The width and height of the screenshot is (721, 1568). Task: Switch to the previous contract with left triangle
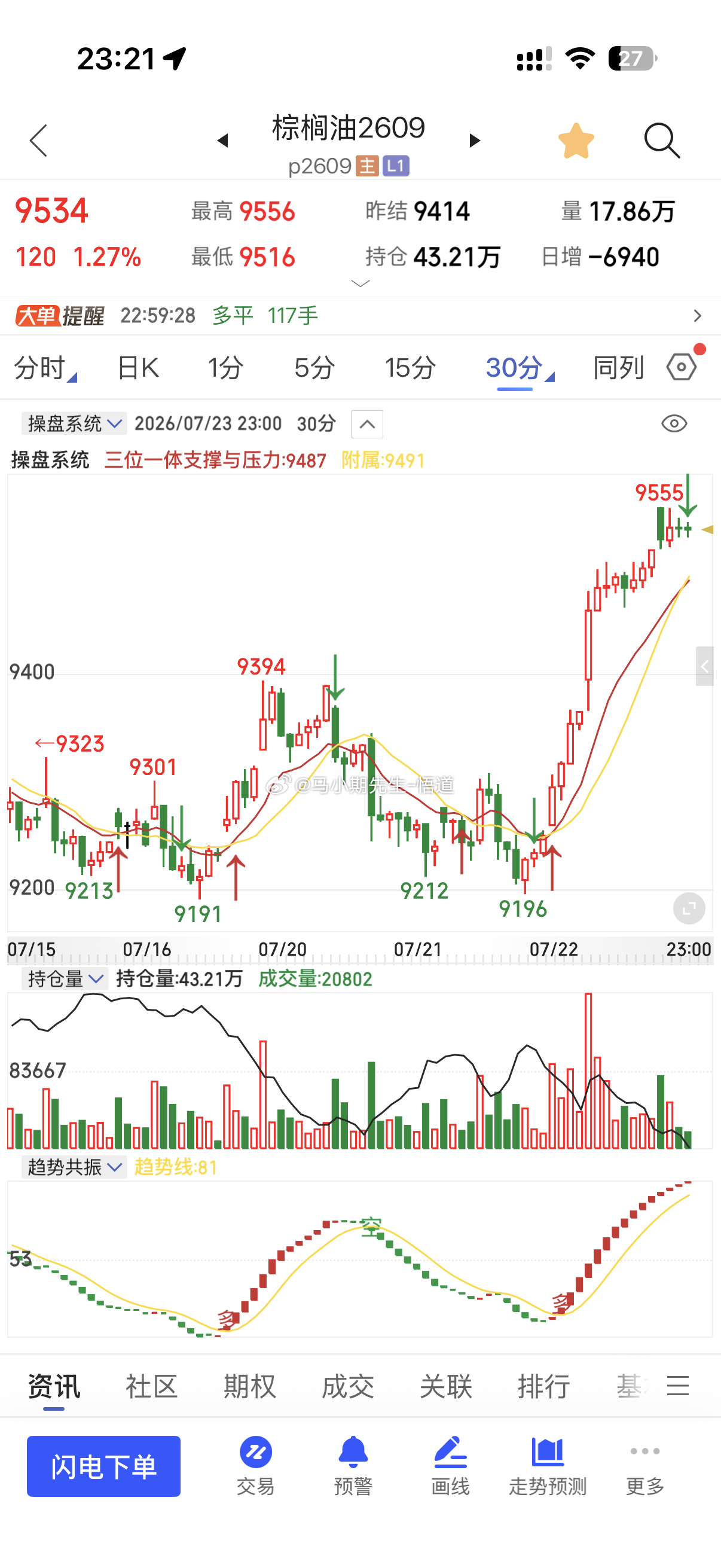[x=222, y=141]
